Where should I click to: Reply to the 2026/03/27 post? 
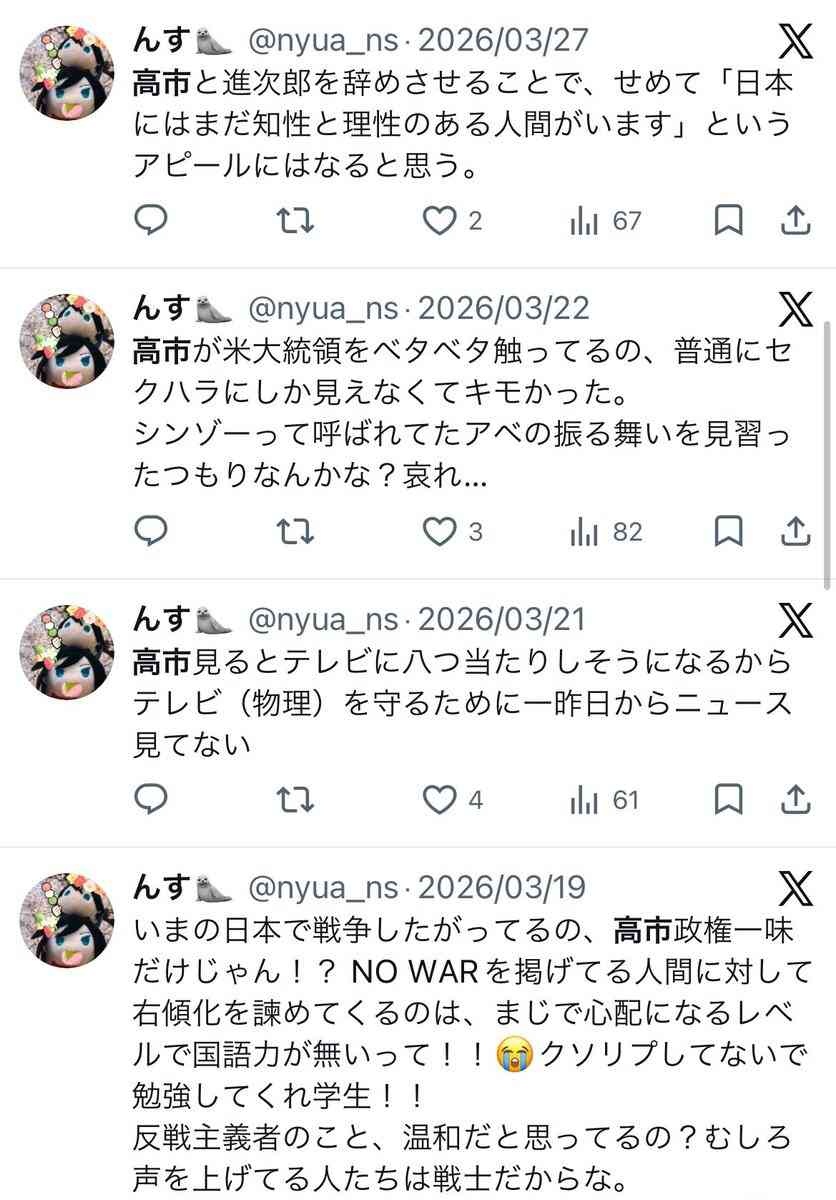(x=151, y=220)
